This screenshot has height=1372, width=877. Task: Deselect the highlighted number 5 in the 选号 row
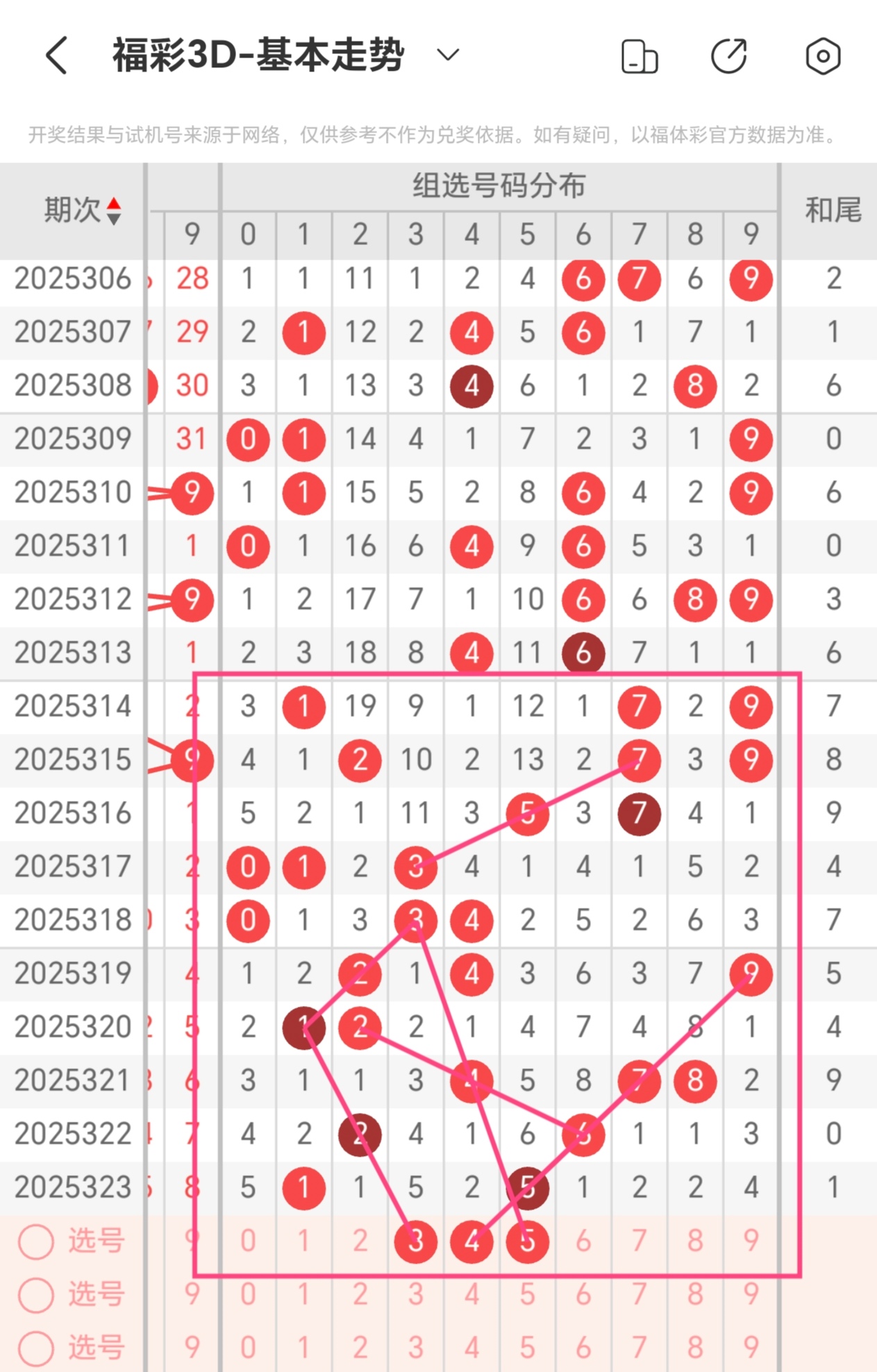point(528,1241)
